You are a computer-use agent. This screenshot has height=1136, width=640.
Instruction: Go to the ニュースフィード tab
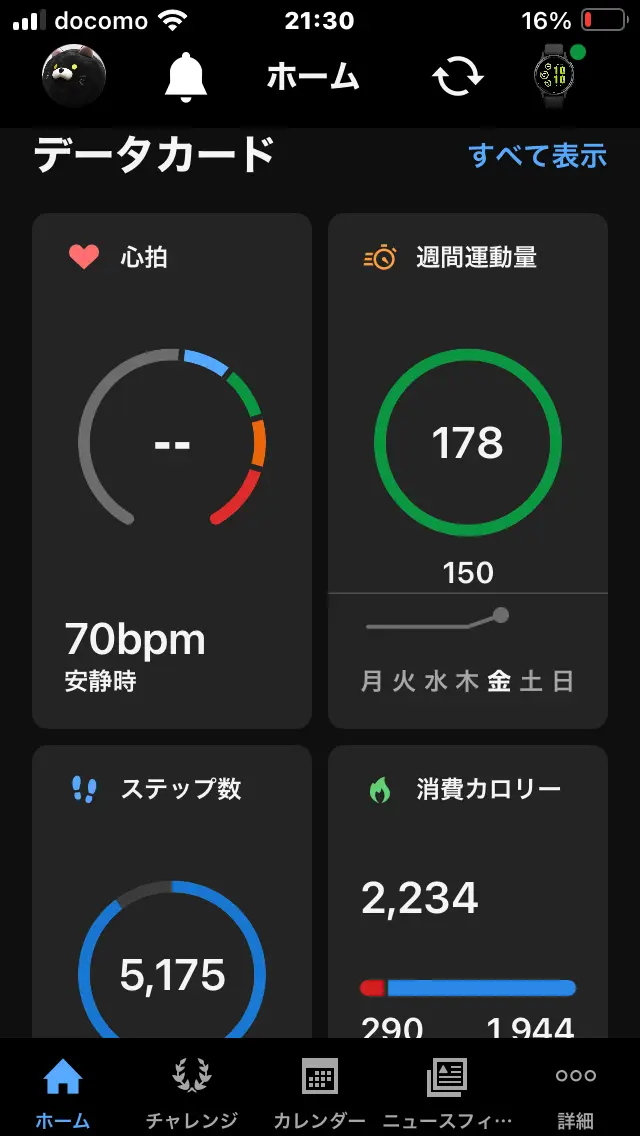(447, 1092)
